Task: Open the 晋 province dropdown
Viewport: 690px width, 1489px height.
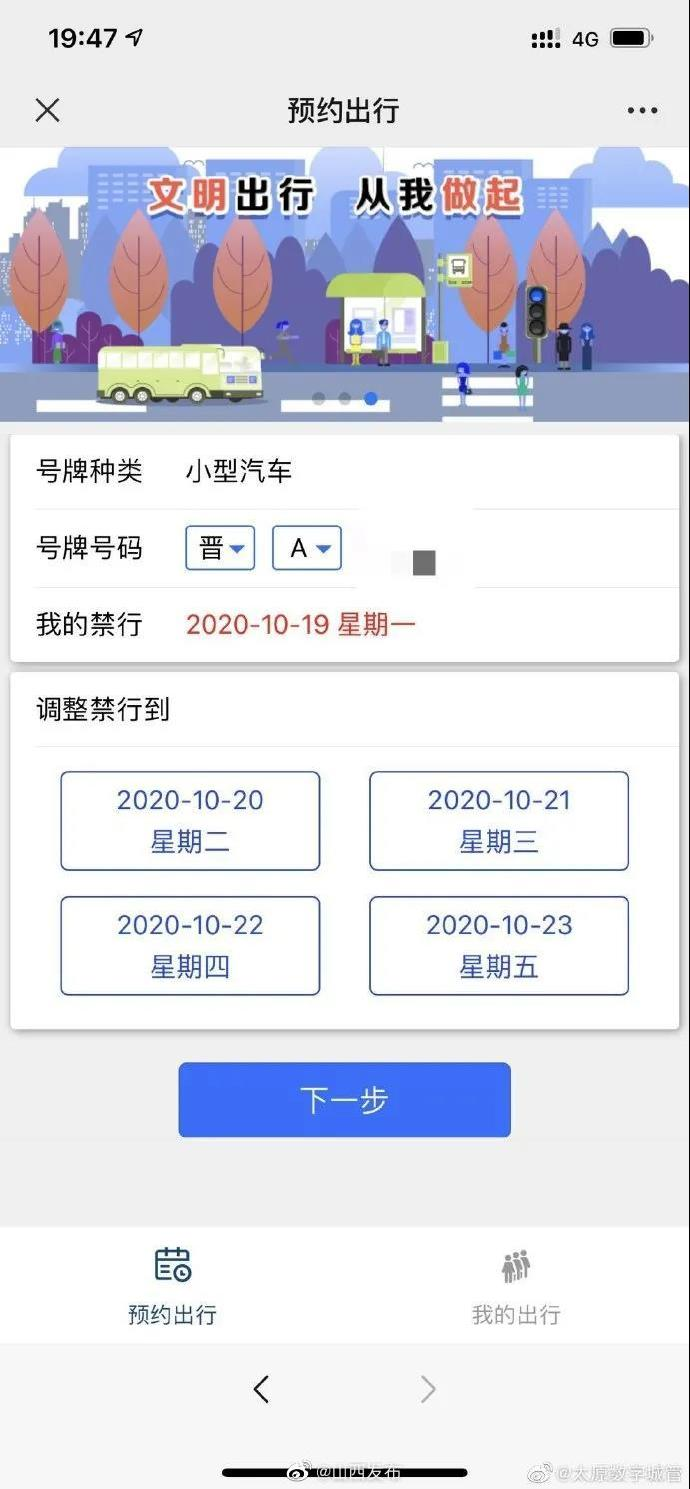Action: [220, 548]
